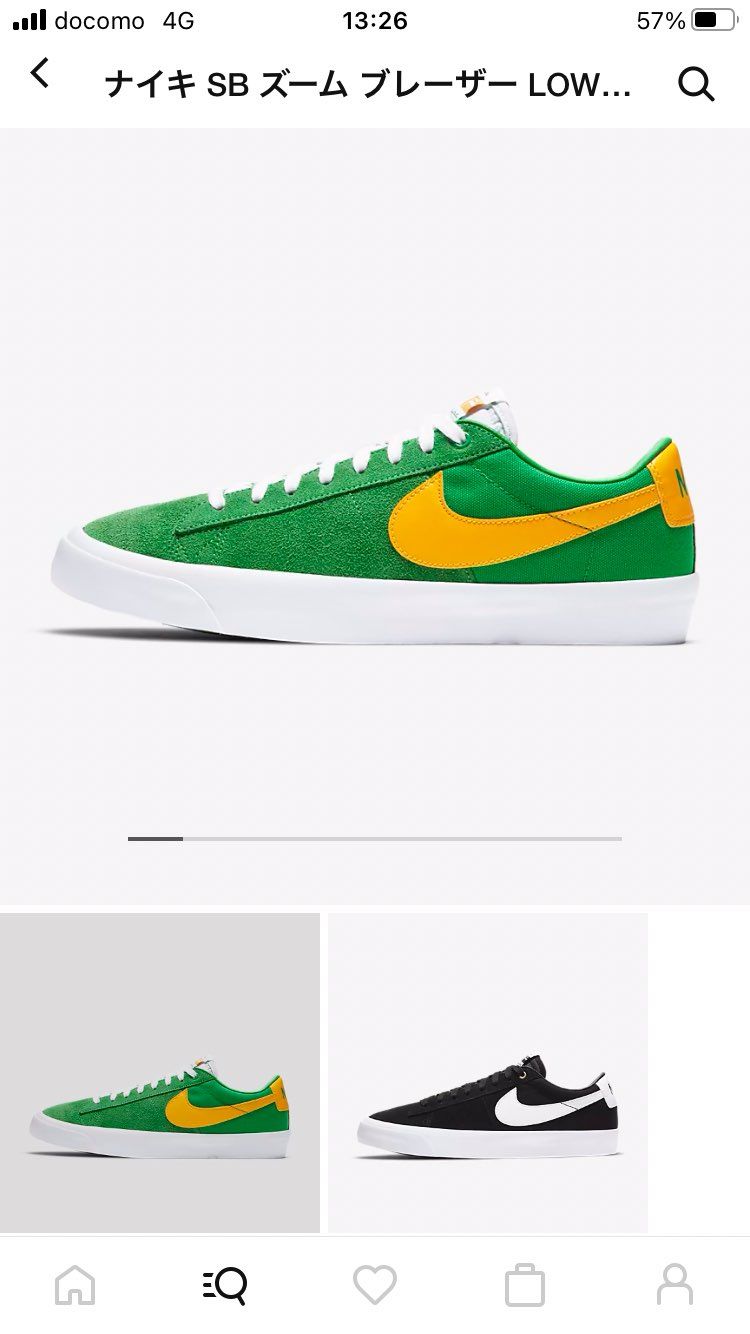
Task: Open the shopping bag tab
Action: coord(525,1285)
